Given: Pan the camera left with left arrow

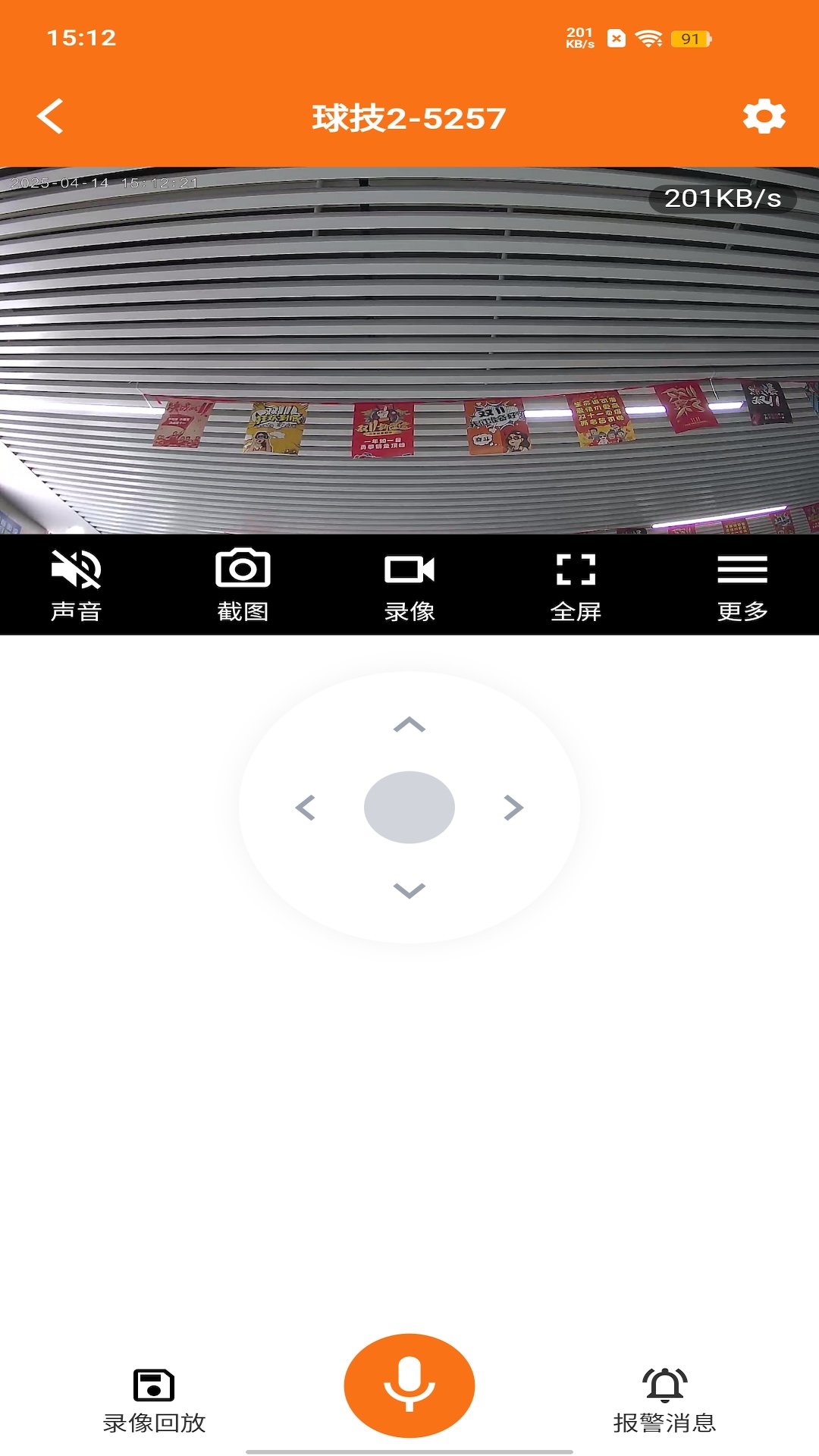Looking at the screenshot, I should click(x=306, y=808).
